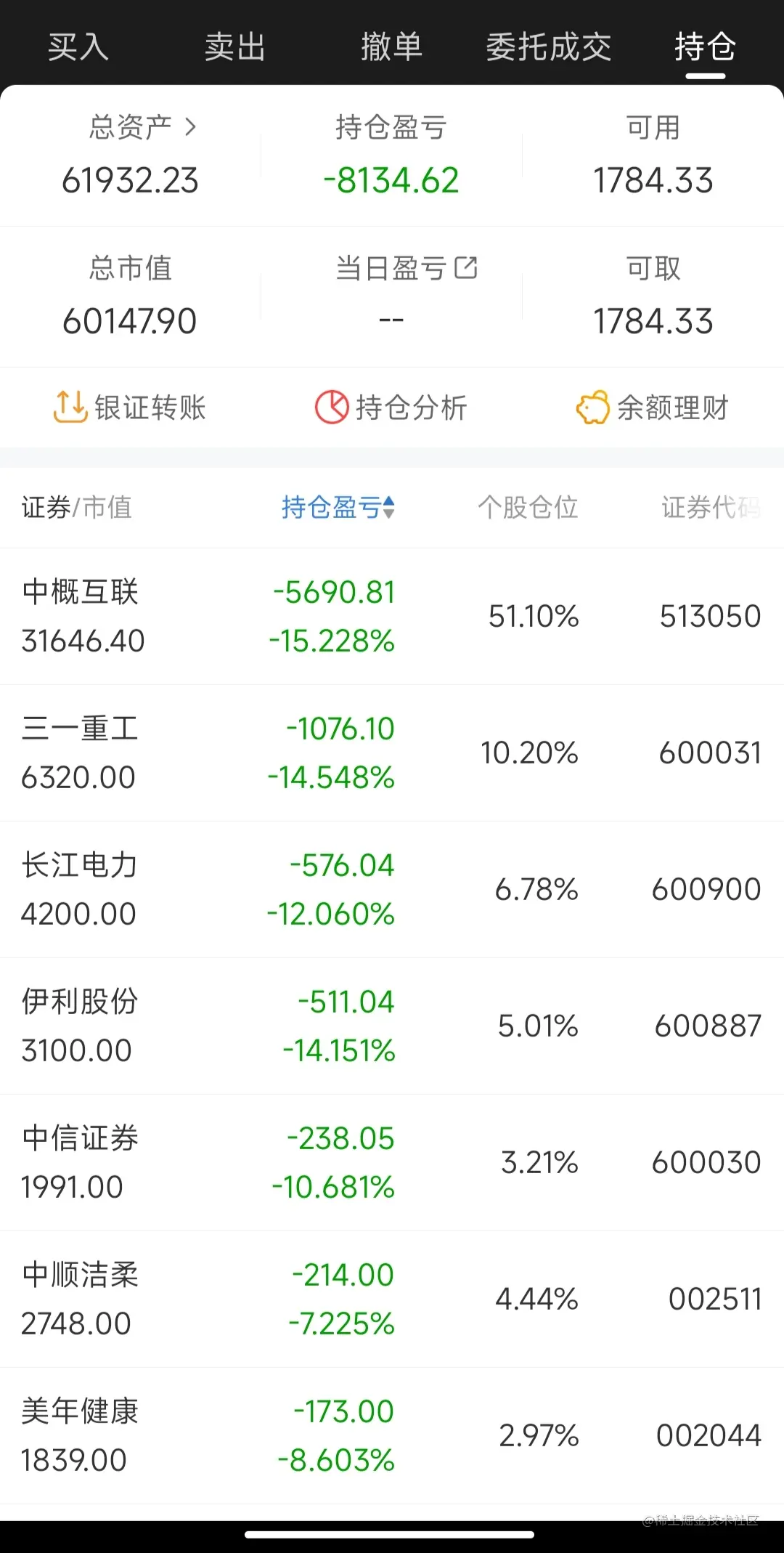Open the 中概互联 holding
The width and height of the screenshot is (784, 1553).
pyautogui.click(x=391, y=616)
